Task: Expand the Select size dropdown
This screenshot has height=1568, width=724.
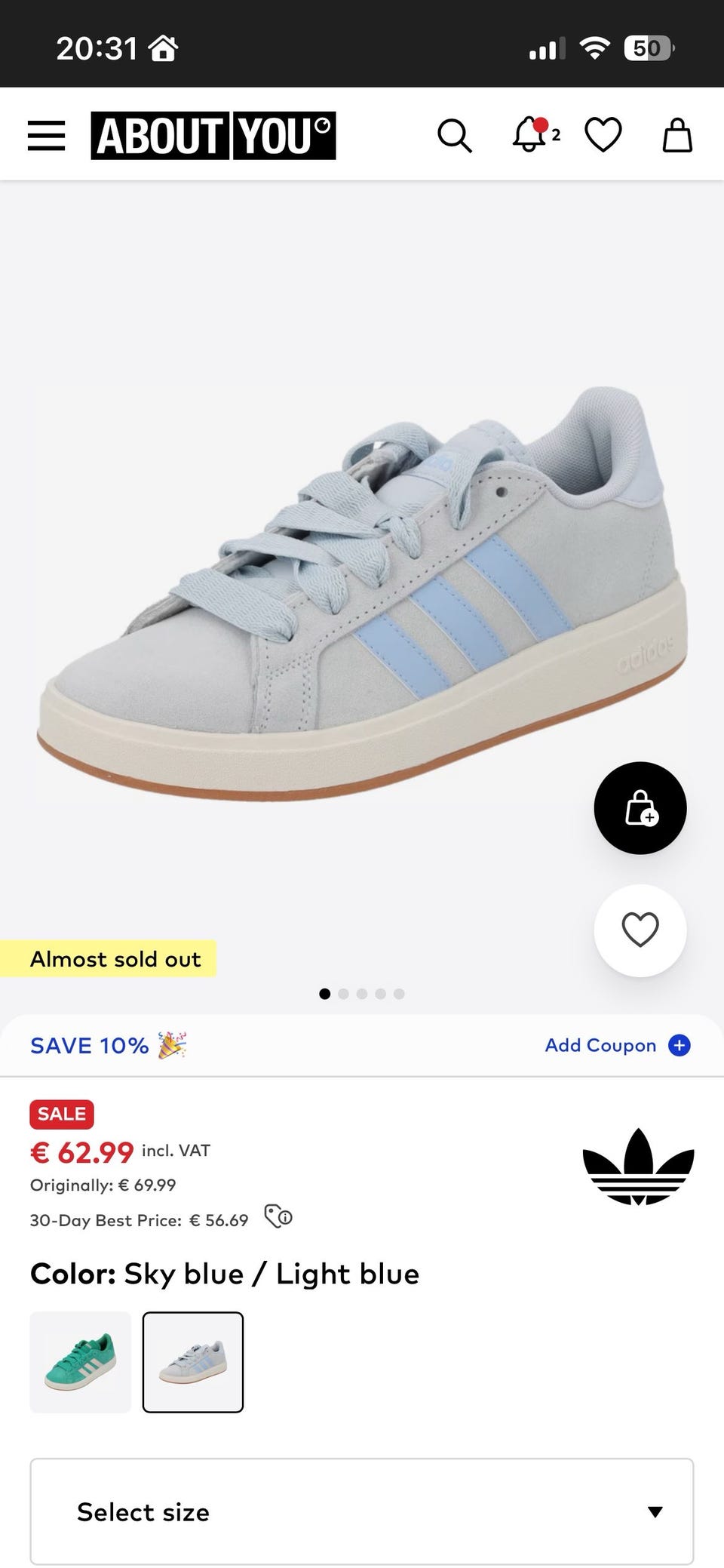Action: [362, 1511]
